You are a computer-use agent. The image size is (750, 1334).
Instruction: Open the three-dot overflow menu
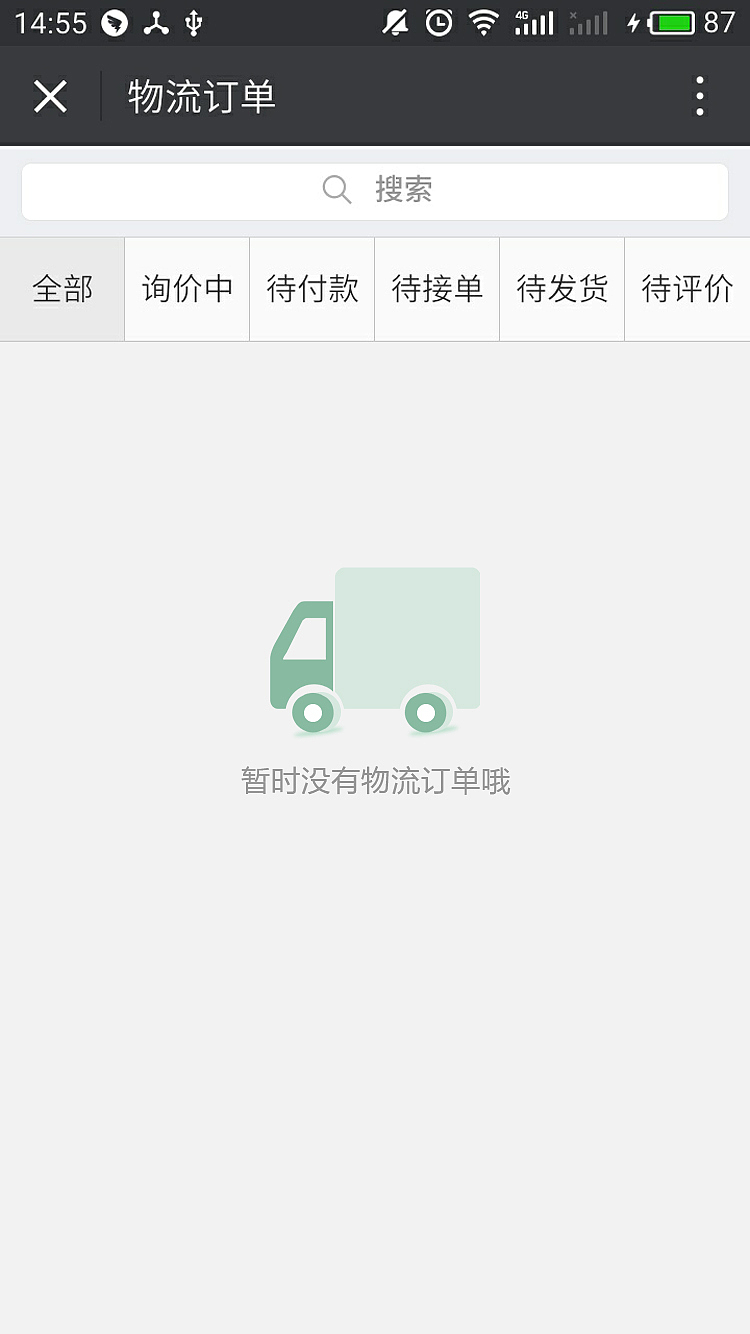698,95
